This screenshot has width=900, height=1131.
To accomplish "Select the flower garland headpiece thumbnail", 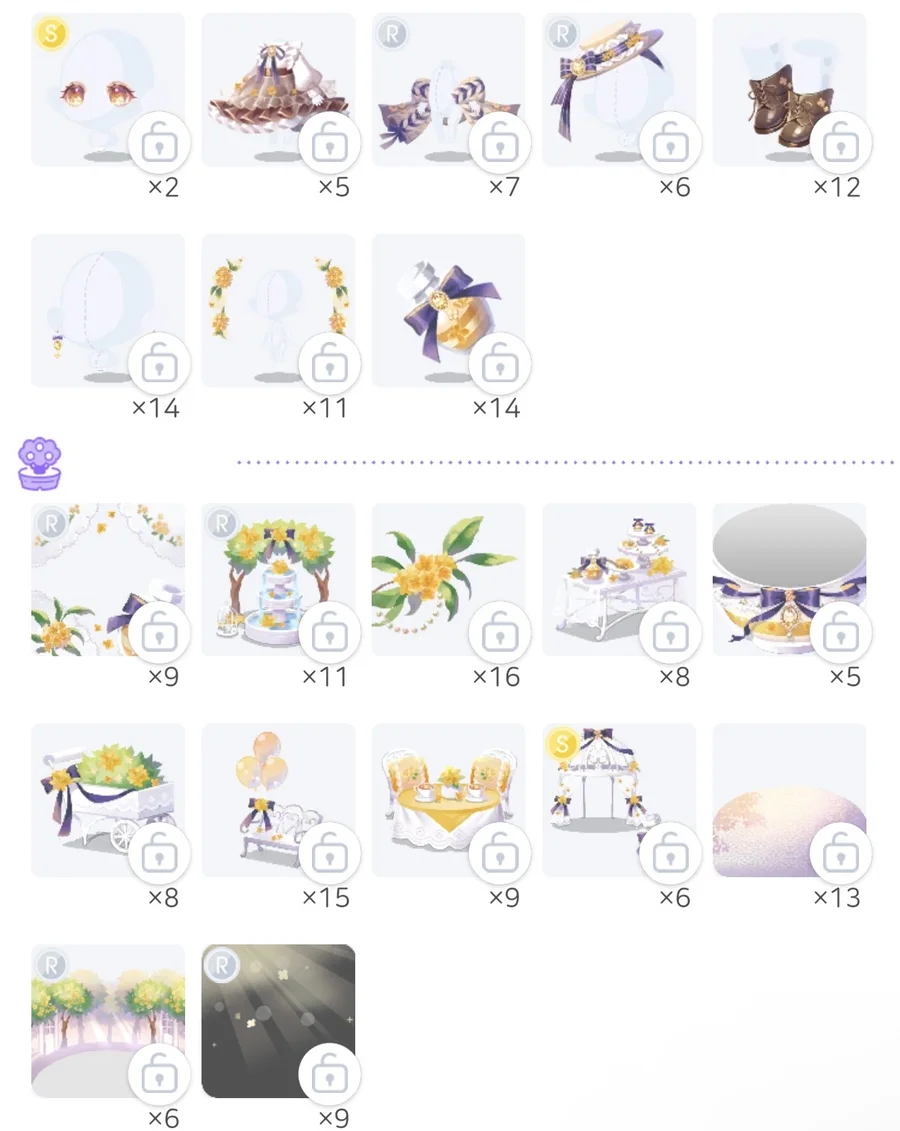I will coord(278,310).
